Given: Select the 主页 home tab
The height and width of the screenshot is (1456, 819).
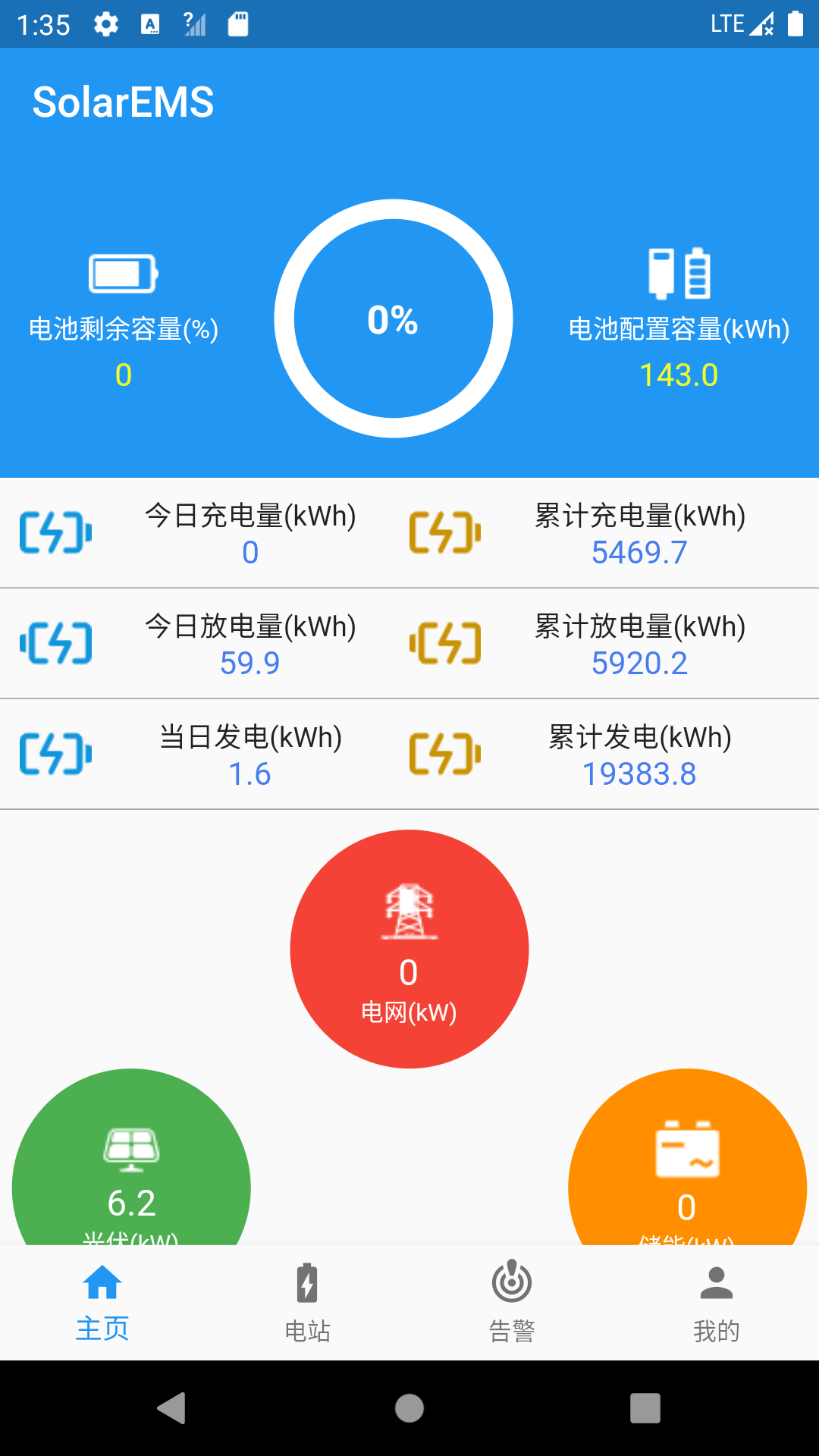Looking at the screenshot, I should tap(102, 1304).
